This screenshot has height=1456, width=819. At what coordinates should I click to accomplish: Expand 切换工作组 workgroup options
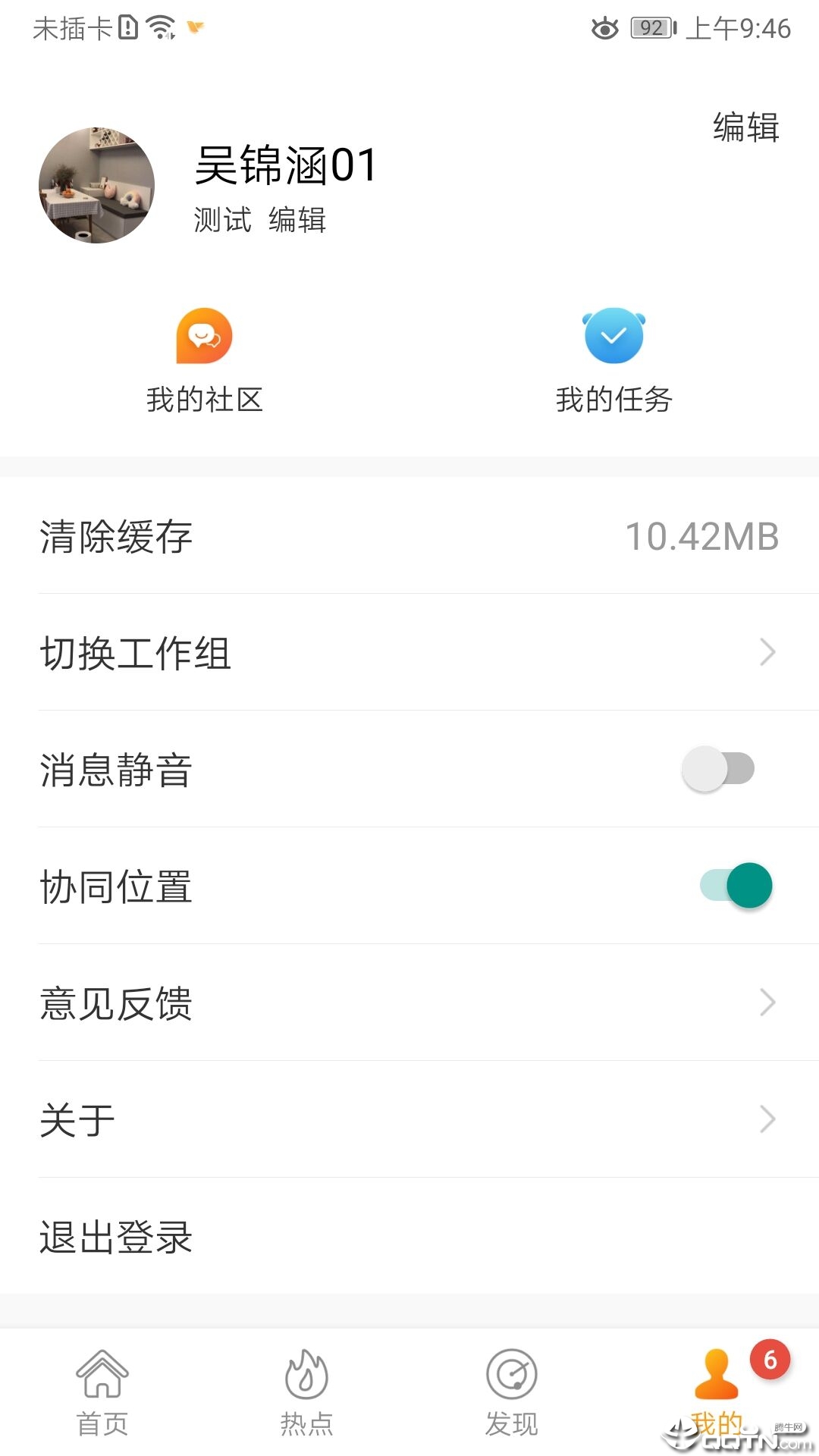click(767, 651)
